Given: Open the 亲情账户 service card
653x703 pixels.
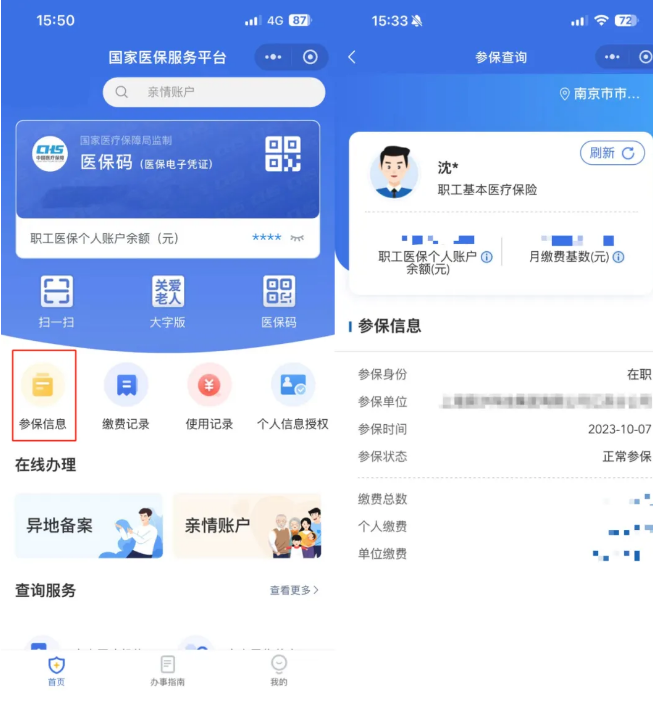Looking at the screenshot, I should (247, 525).
